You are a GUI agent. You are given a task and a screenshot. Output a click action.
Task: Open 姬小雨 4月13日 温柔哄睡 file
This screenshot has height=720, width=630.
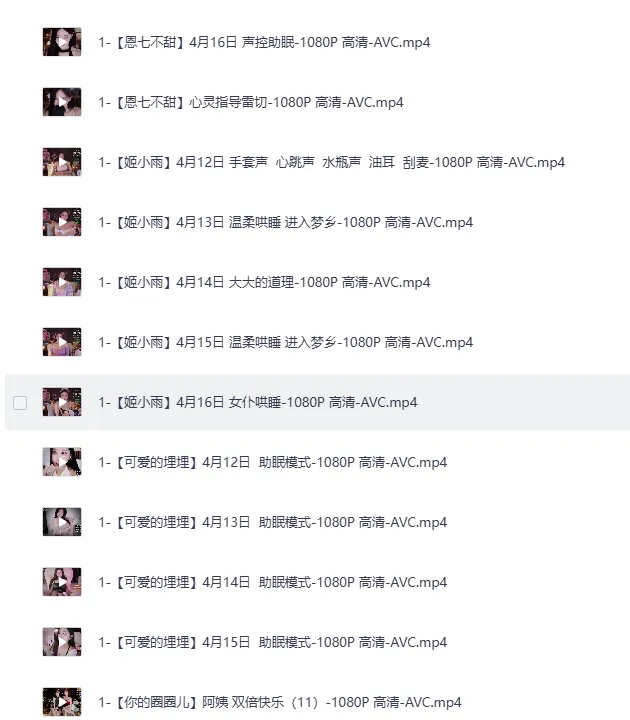tap(285, 222)
